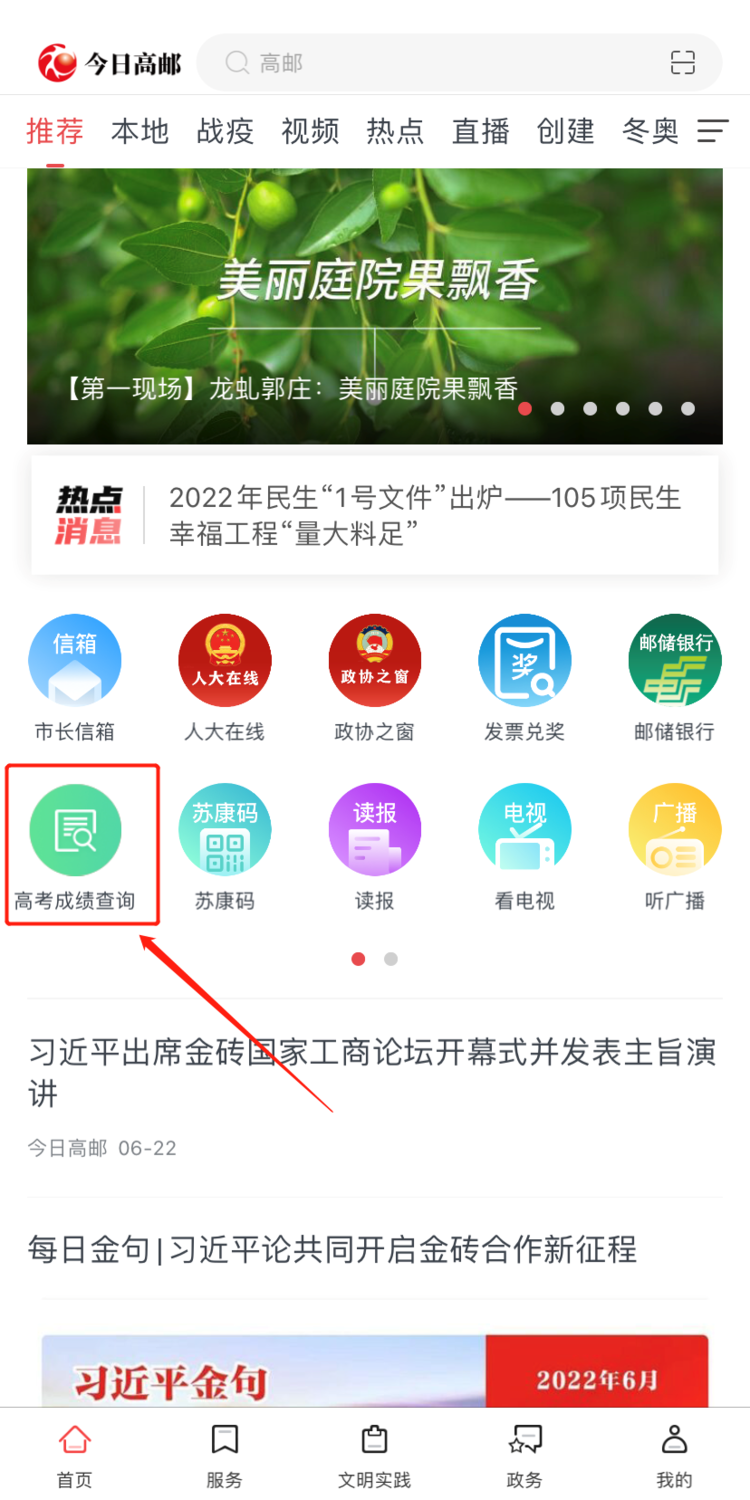
Task: Open 苏康码
Action: click(x=225, y=847)
